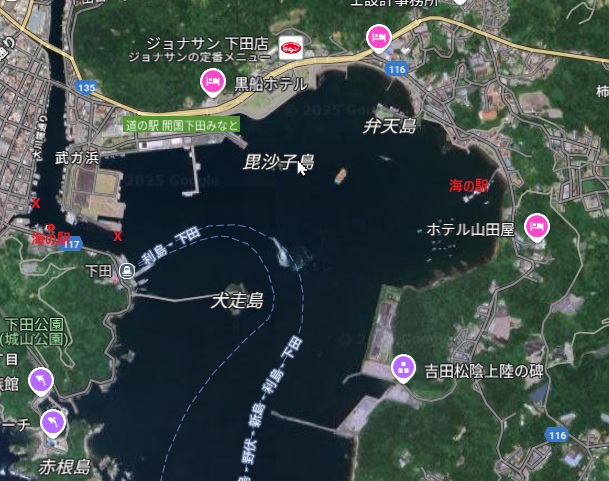Tap the 下田 ferry terminal icon
This screenshot has width=609, height=481.
127,271
